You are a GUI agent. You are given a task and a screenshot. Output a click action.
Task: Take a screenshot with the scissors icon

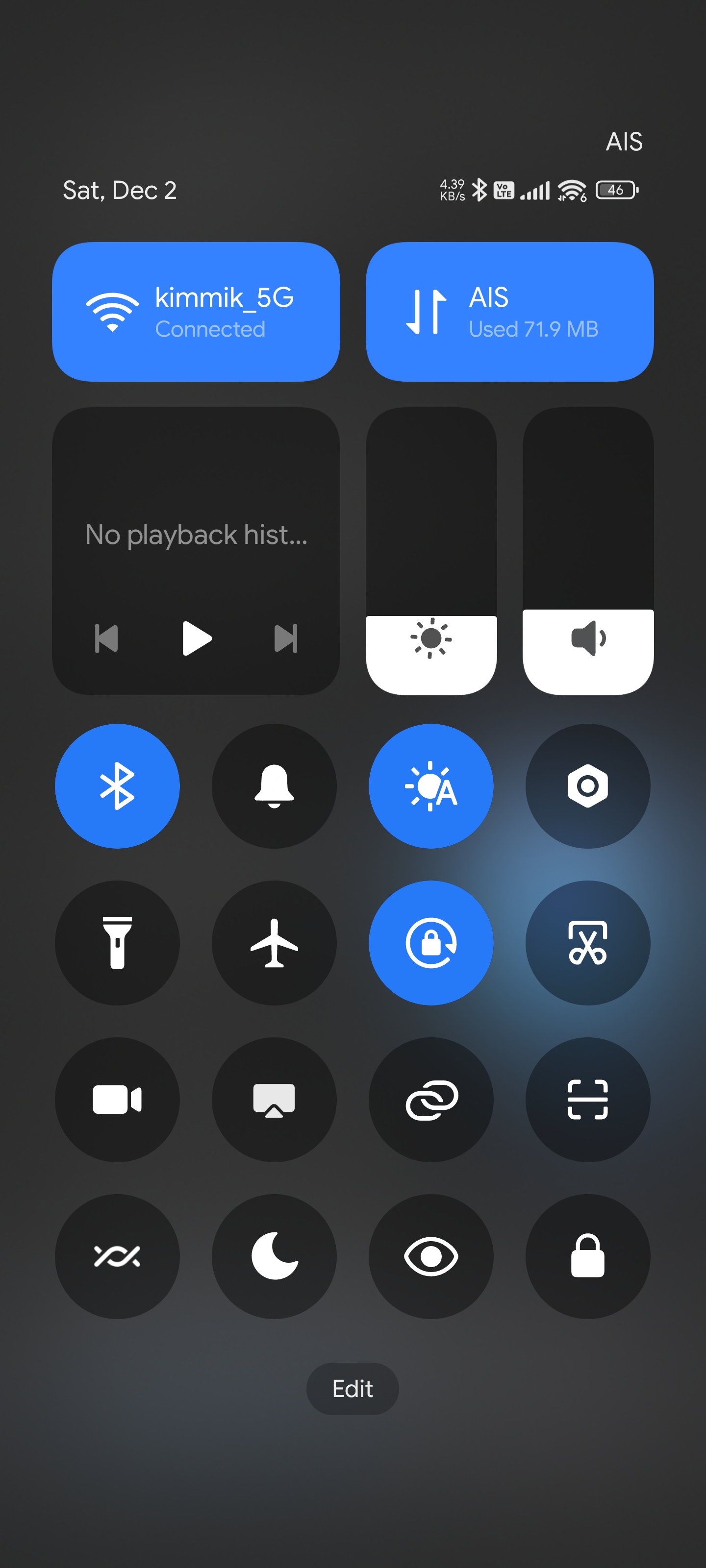[588, 943]
